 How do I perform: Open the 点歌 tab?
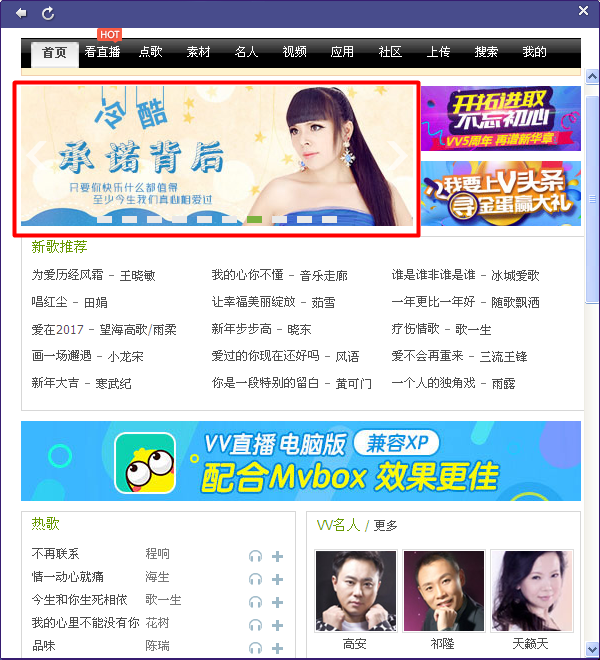150,52
